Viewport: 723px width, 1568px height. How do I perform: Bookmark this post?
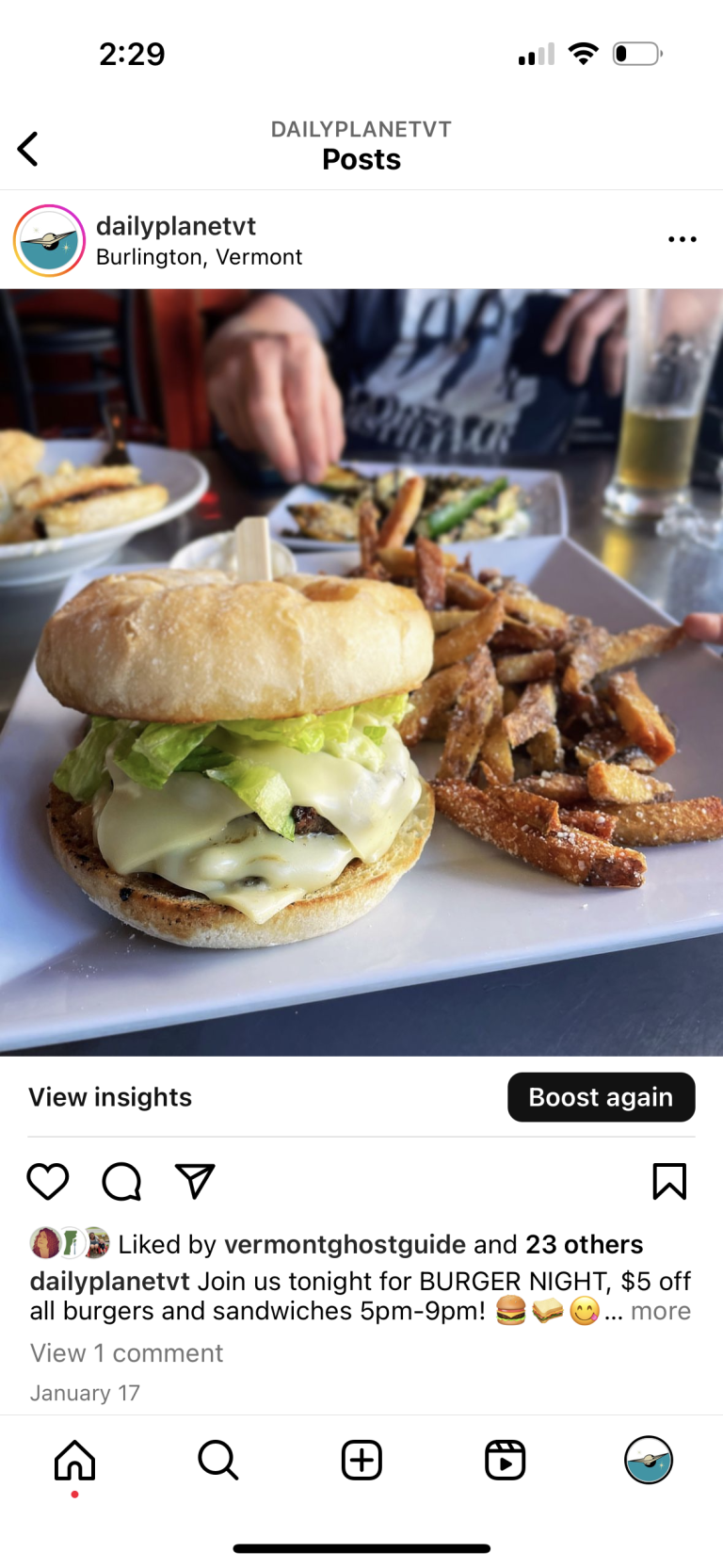(669, 1181)
